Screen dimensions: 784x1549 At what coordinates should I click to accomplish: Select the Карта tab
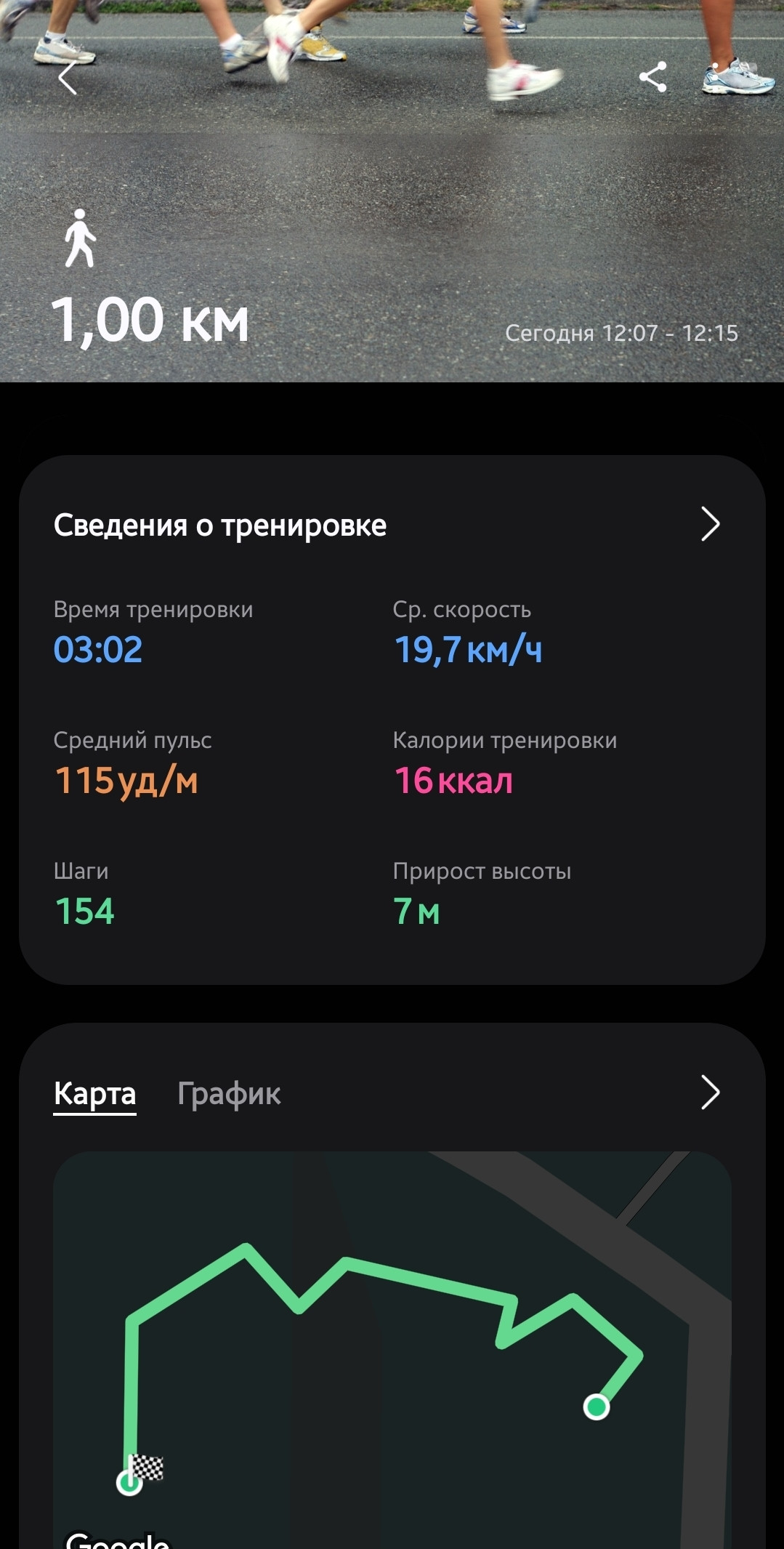click(94, 1093)
